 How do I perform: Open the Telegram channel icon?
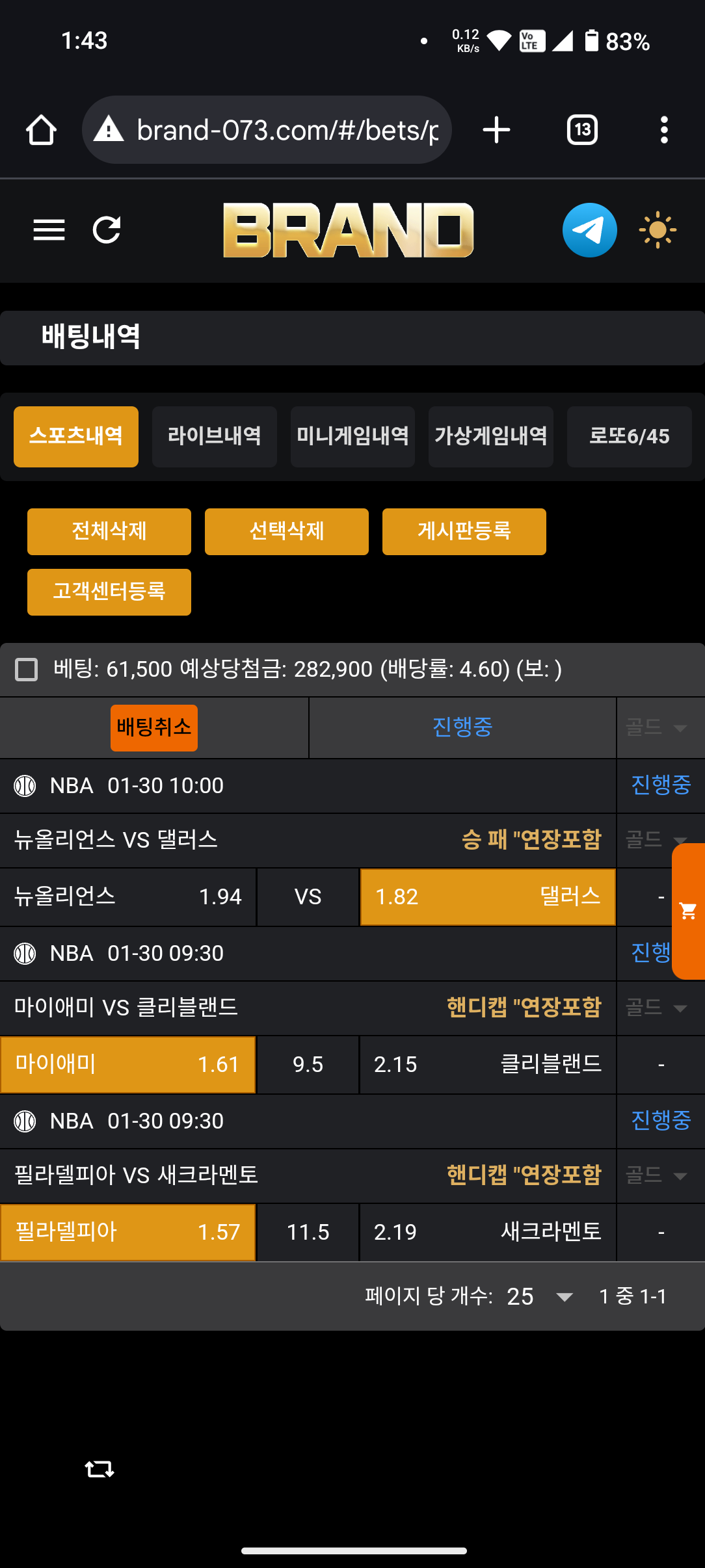[x=589, y=230]
